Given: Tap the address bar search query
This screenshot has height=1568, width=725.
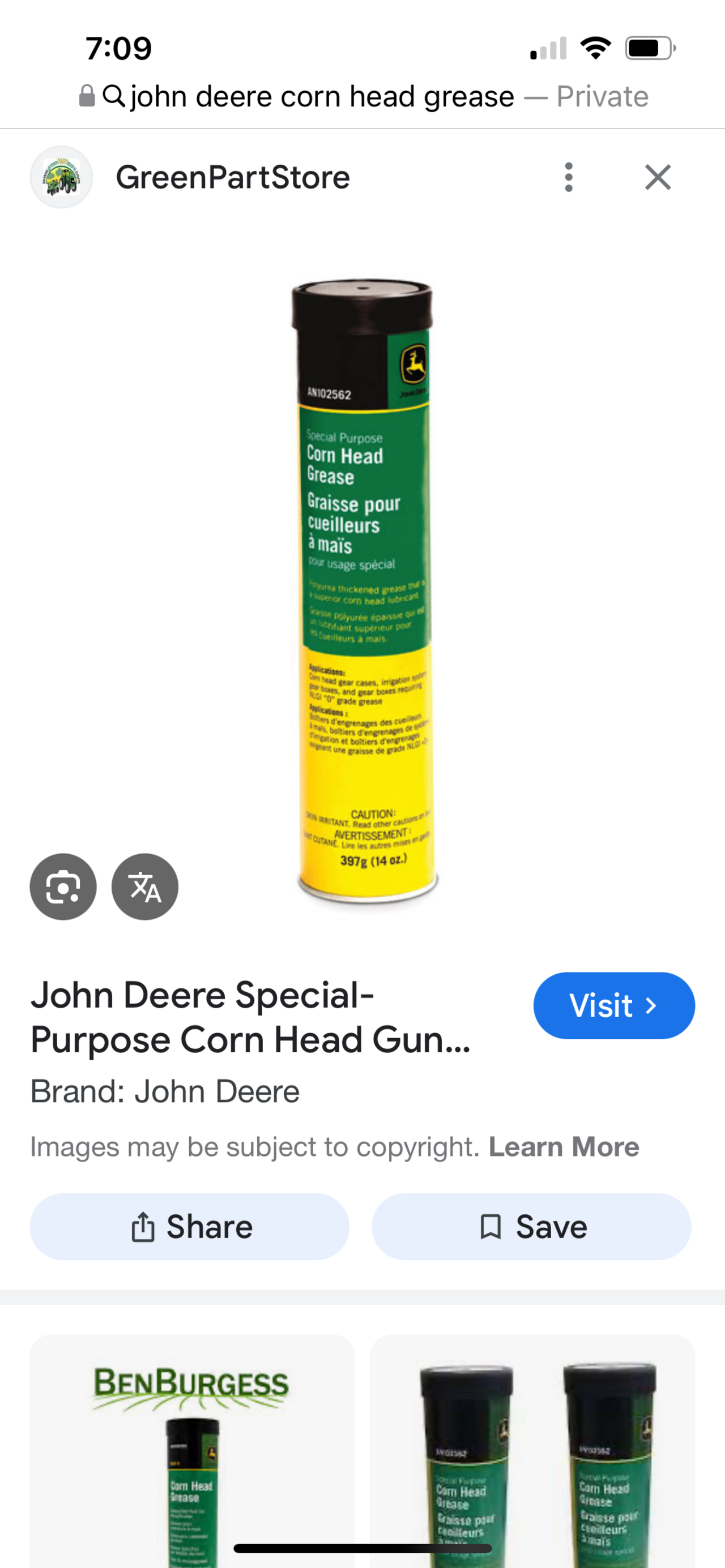Looking at the screenshot, I should (323, 97).
